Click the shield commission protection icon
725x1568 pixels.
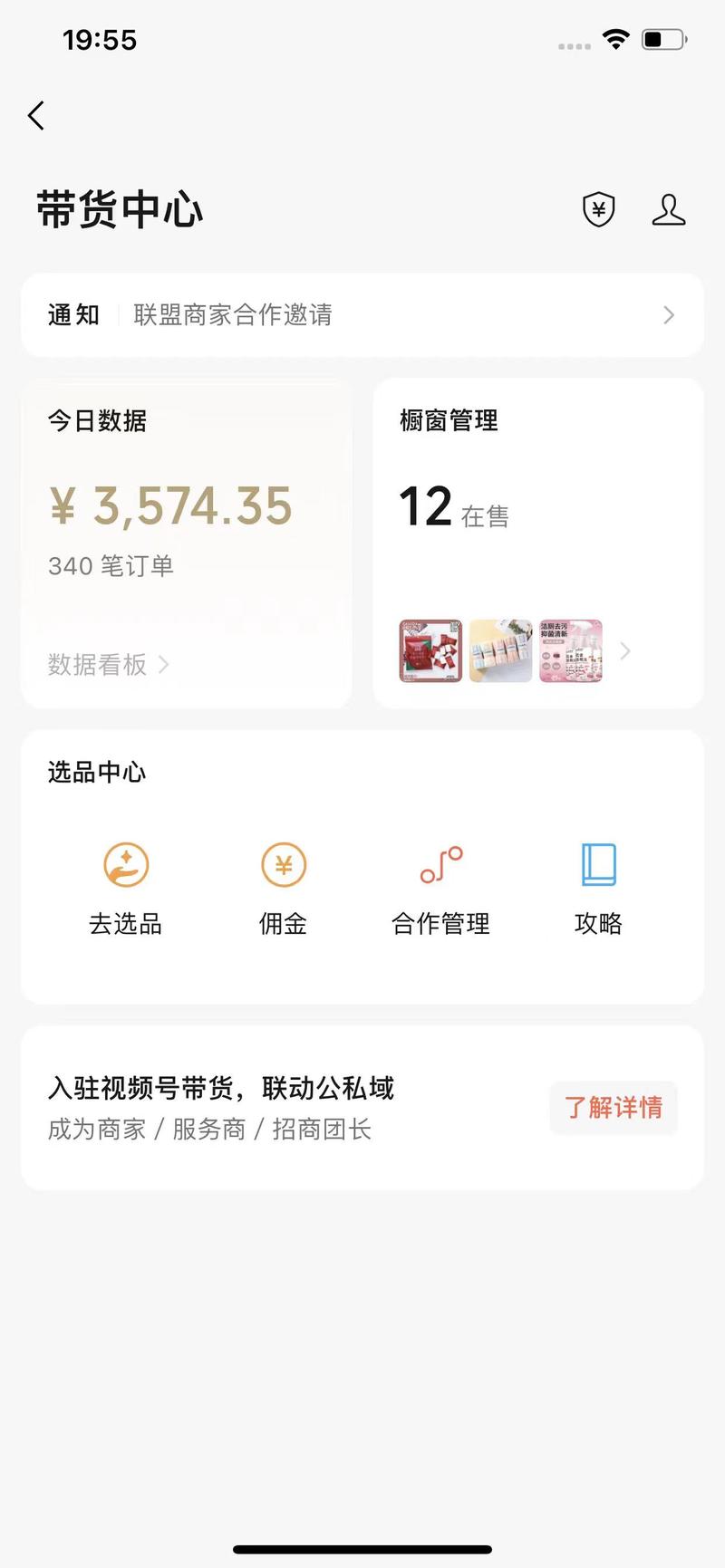click(x=596, y=209)
